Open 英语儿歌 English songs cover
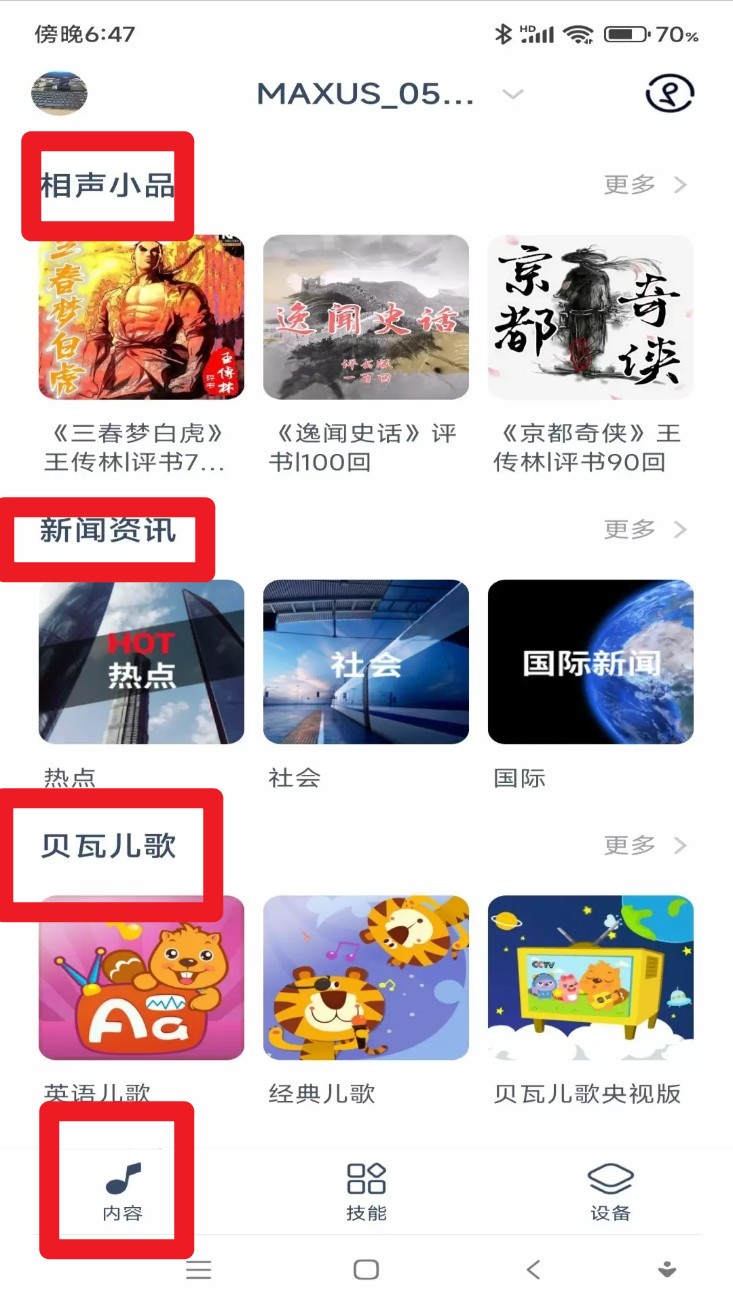733x1305 pixels. pos(142,977)
